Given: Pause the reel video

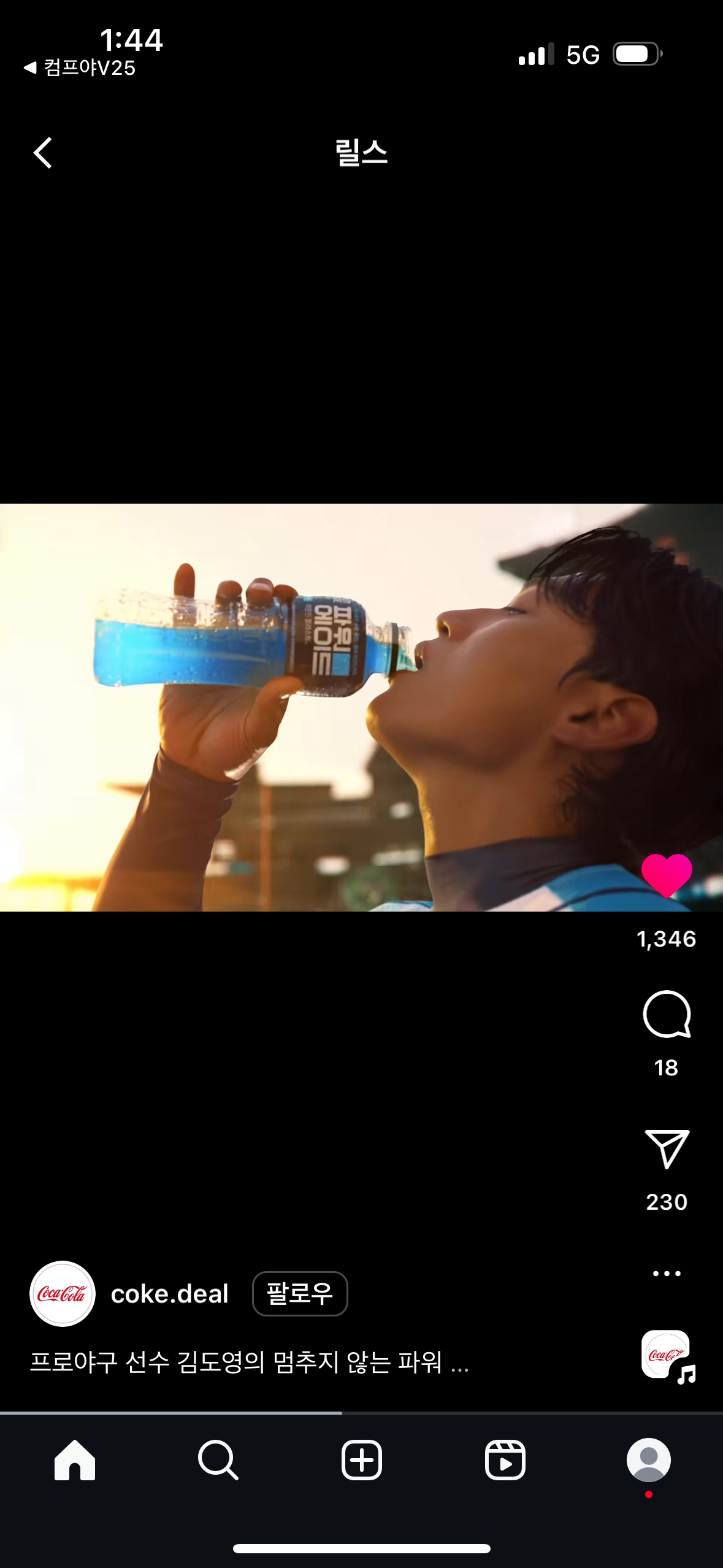Looking at the screenshot, I should (x=361, y=707).
